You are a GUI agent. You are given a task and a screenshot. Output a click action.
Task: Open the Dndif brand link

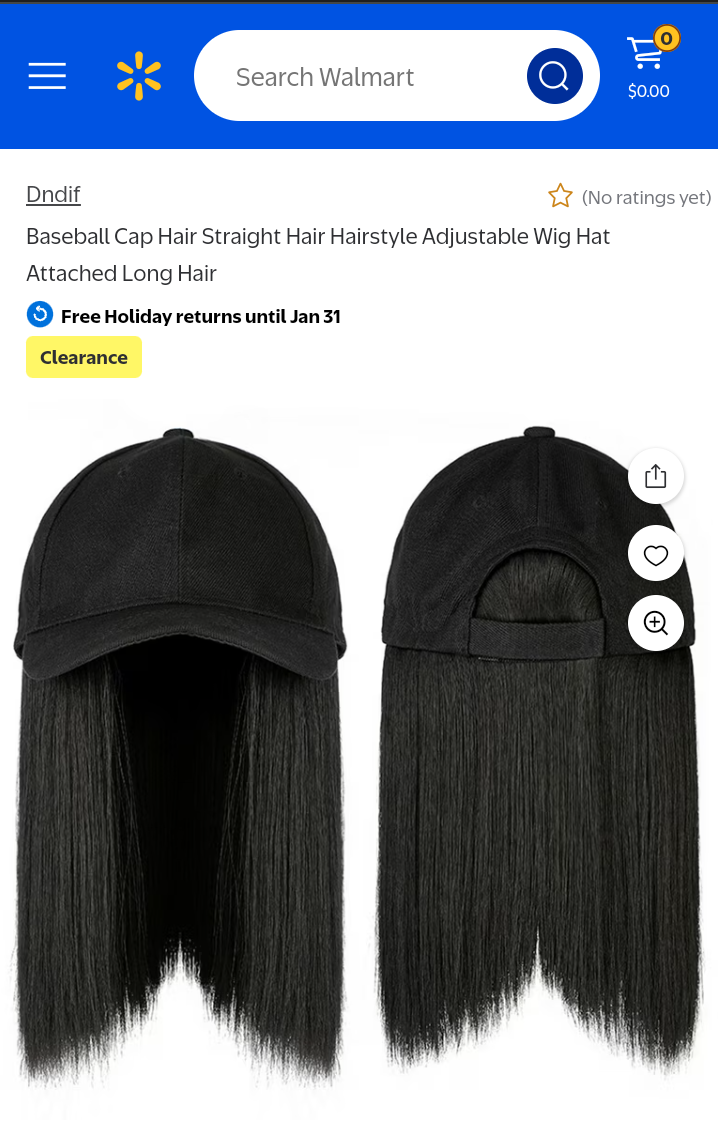[53, 195]
